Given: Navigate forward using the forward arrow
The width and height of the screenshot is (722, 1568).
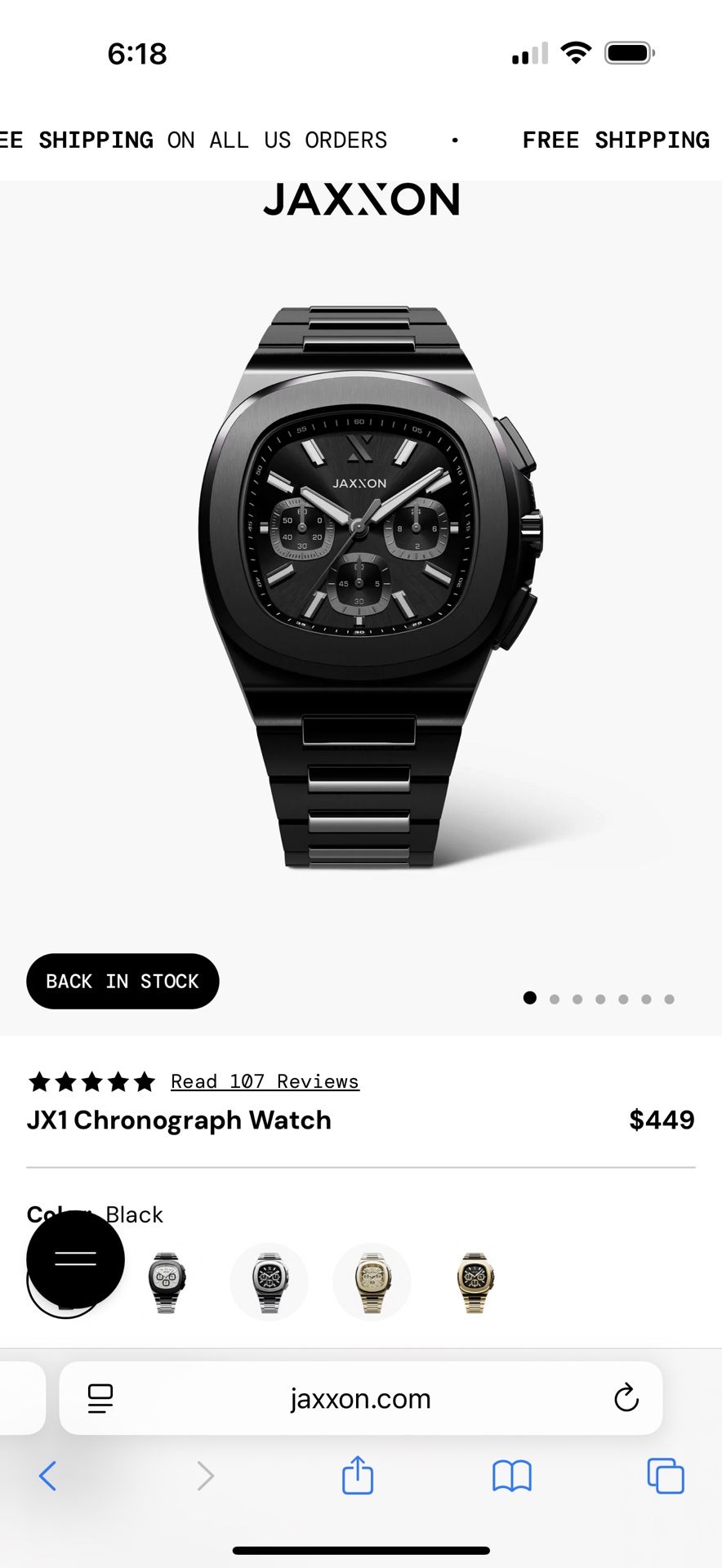Looking at the screenshot, I should click(204, 1476).
